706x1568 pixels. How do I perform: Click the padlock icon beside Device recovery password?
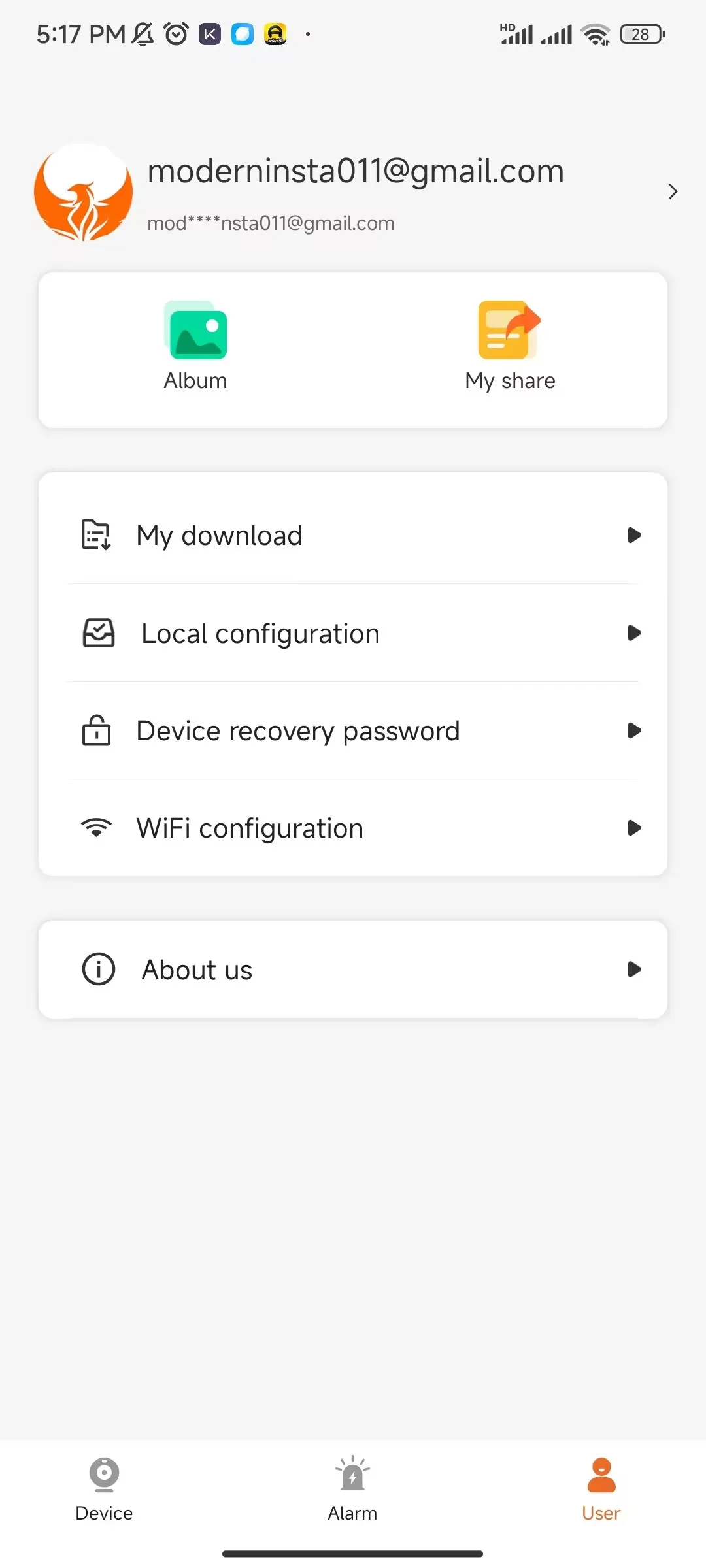click(x=95, y=730)
